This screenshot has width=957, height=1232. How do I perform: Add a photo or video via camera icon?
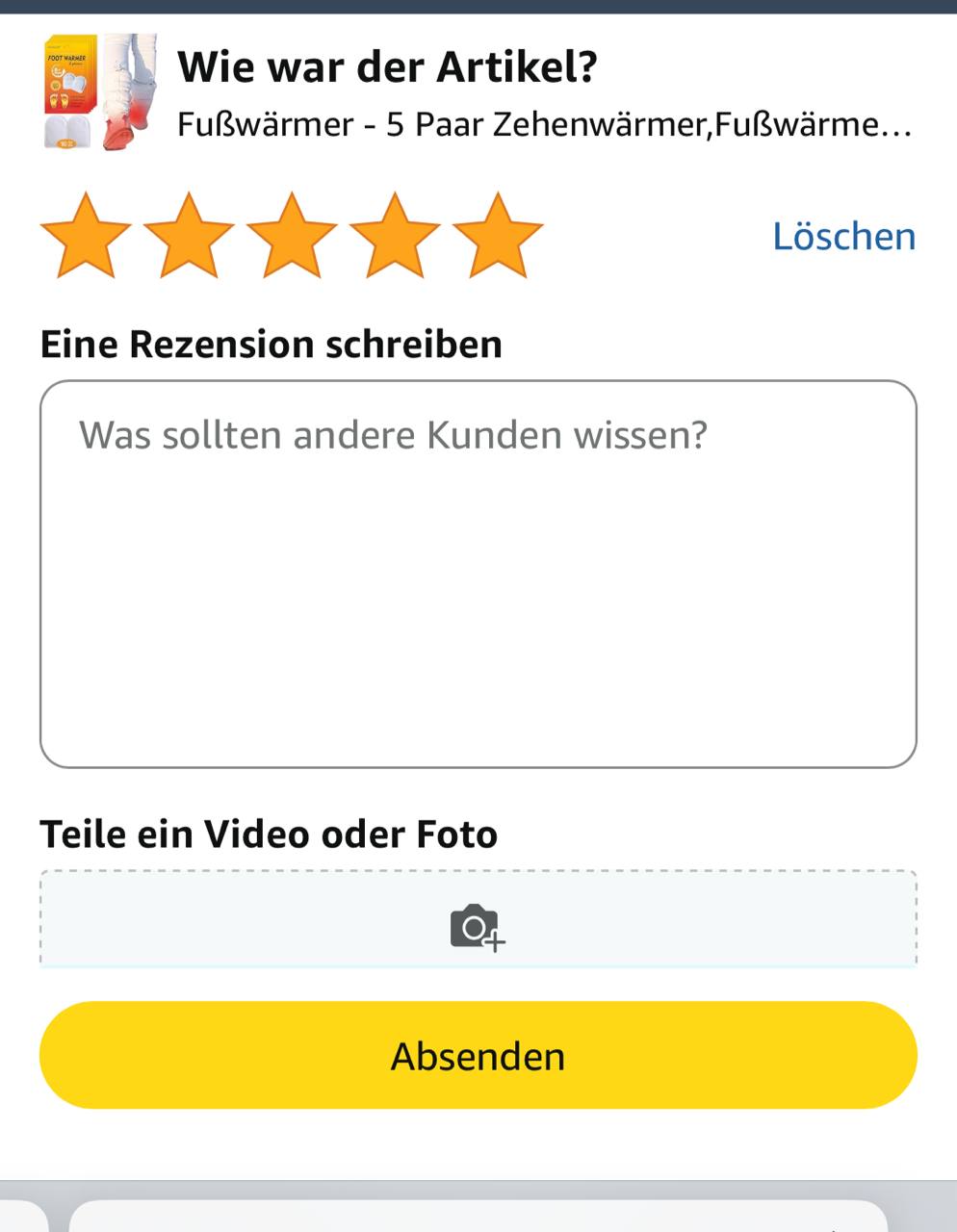click(478, 926)
